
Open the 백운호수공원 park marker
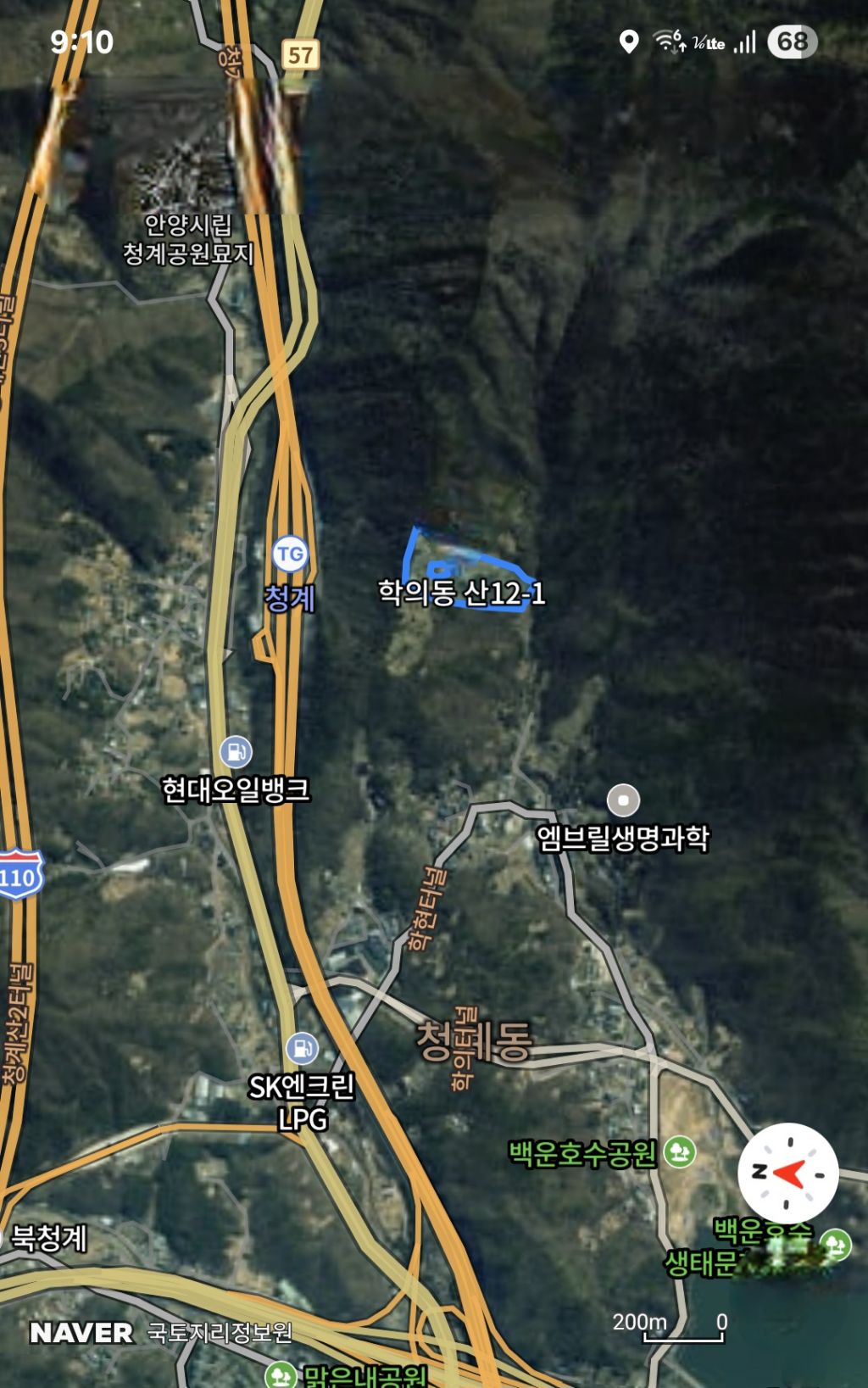coord(680,1152)
